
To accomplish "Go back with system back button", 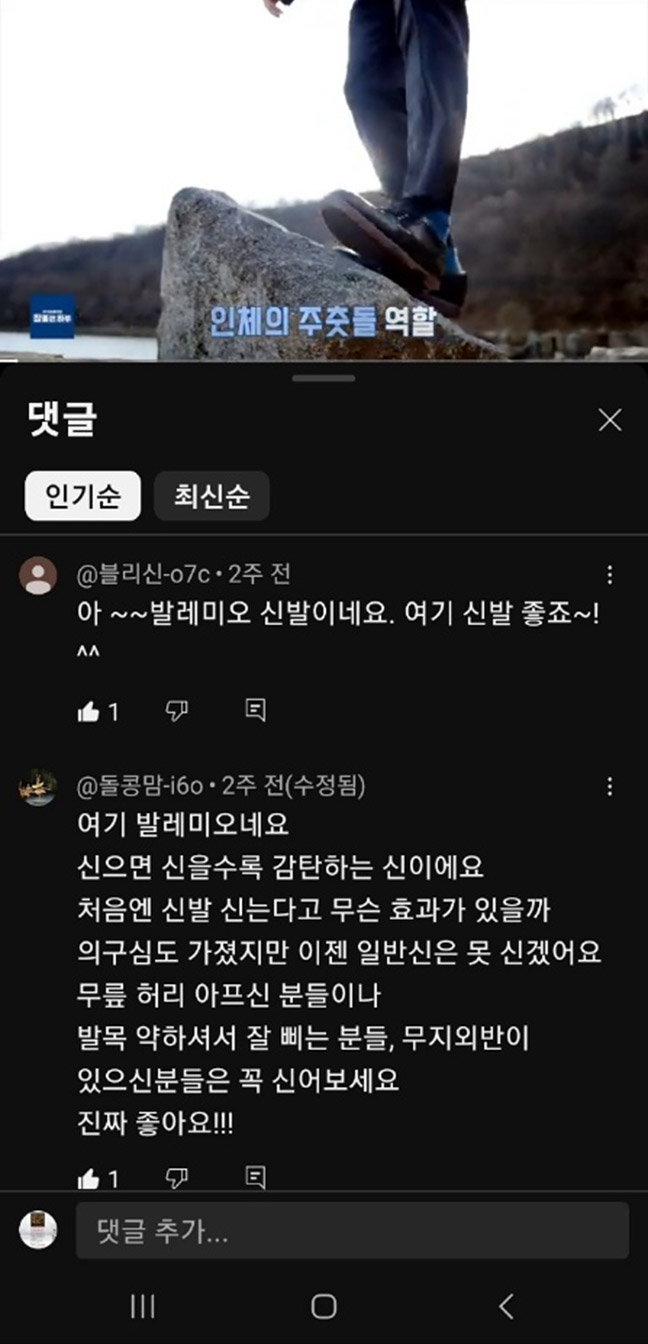I will 506,1306.
